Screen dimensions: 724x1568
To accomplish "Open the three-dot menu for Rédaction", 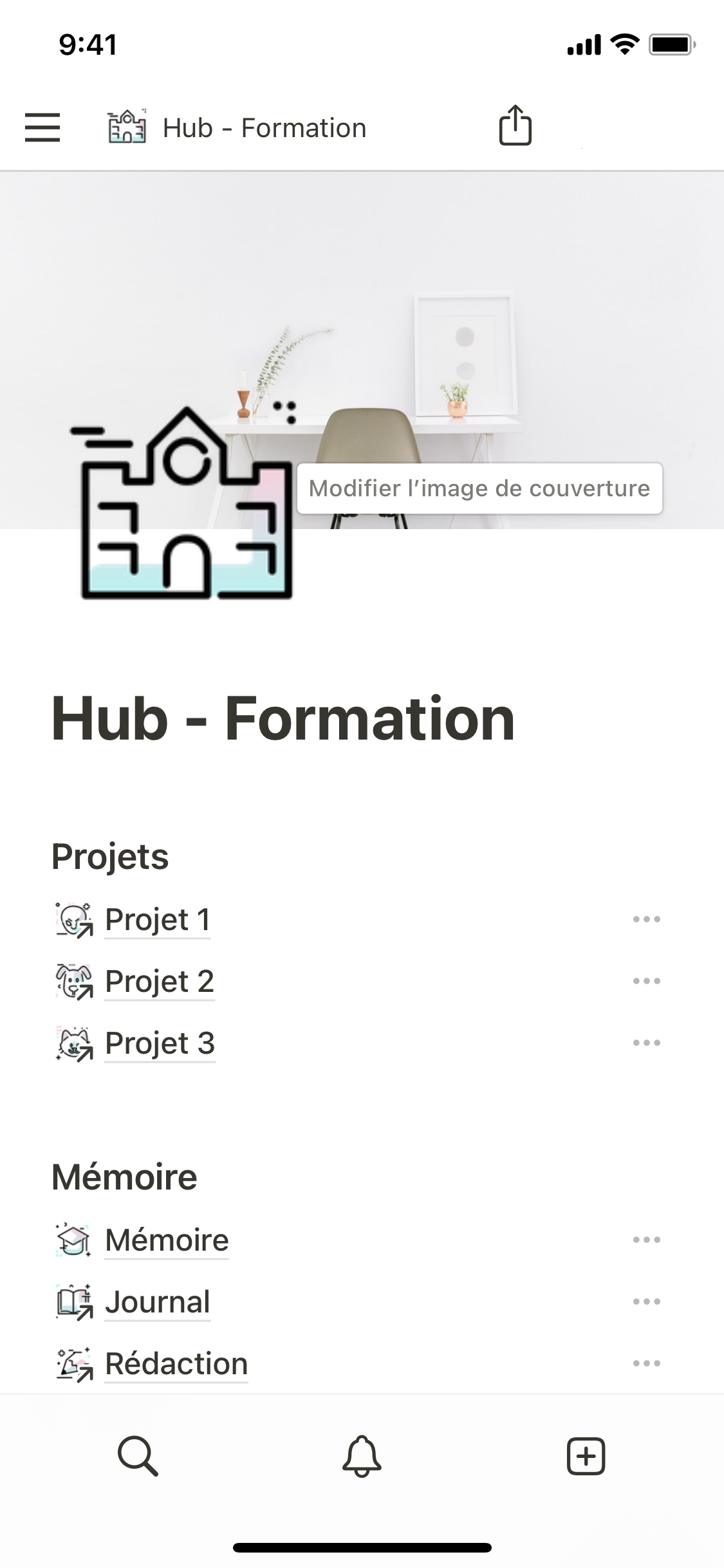I will (646, 1363).
